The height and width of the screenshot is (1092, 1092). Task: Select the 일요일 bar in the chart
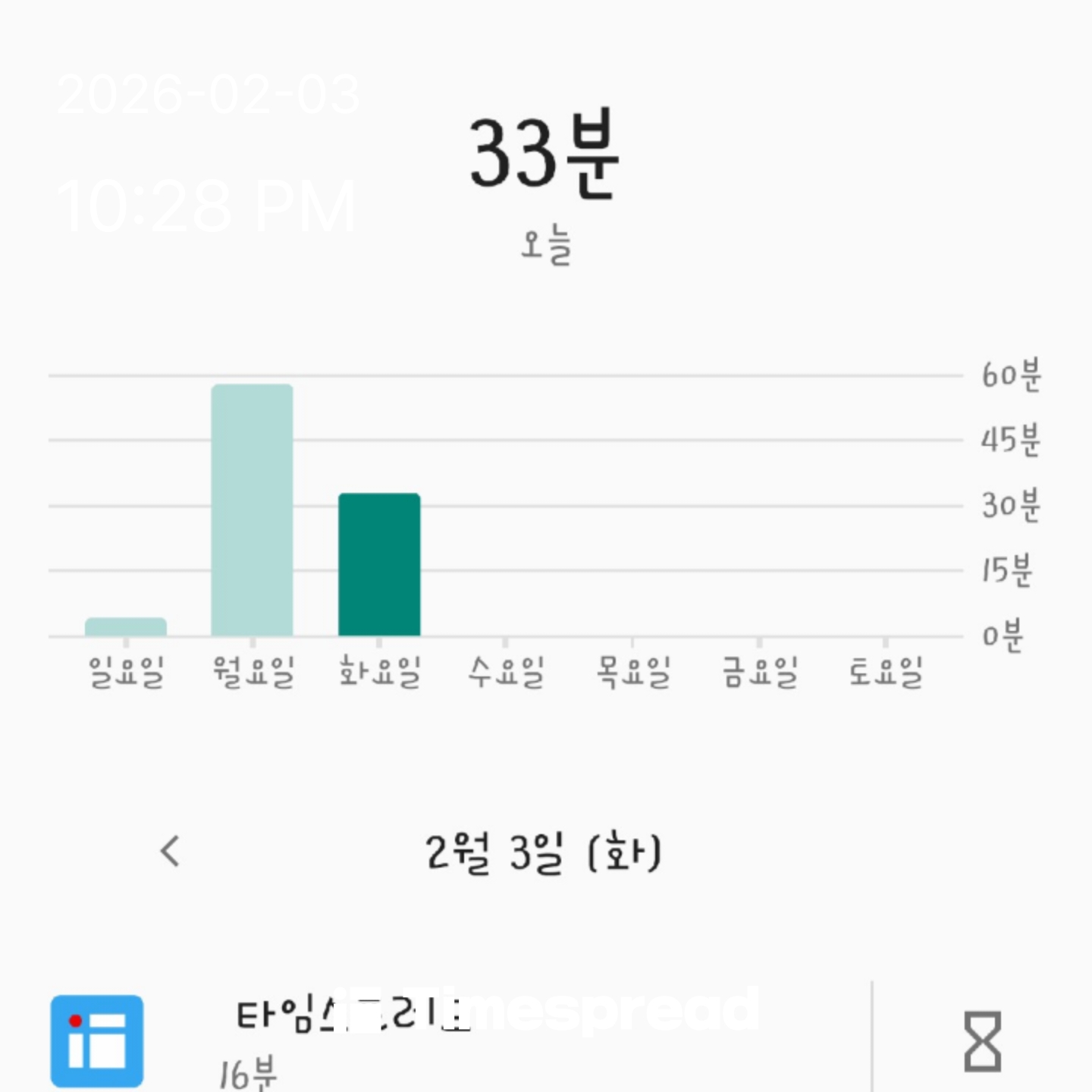(126, 626)
